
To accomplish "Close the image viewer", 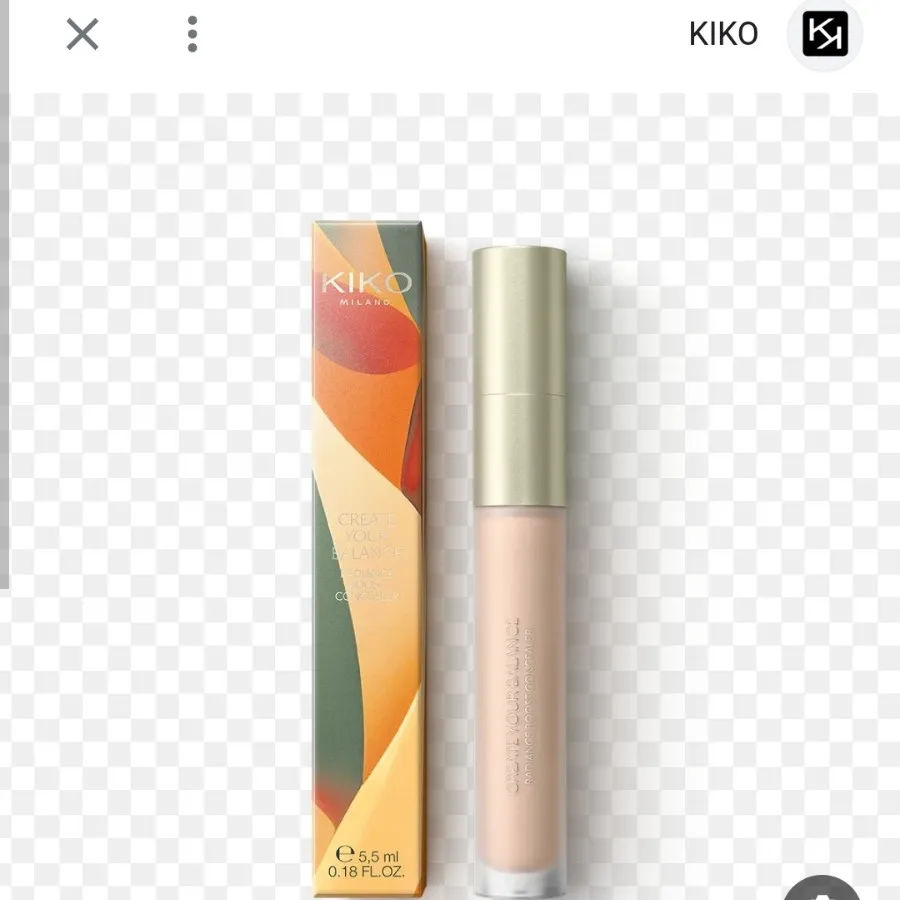I will pyautogui.click(x=82, y=35).
